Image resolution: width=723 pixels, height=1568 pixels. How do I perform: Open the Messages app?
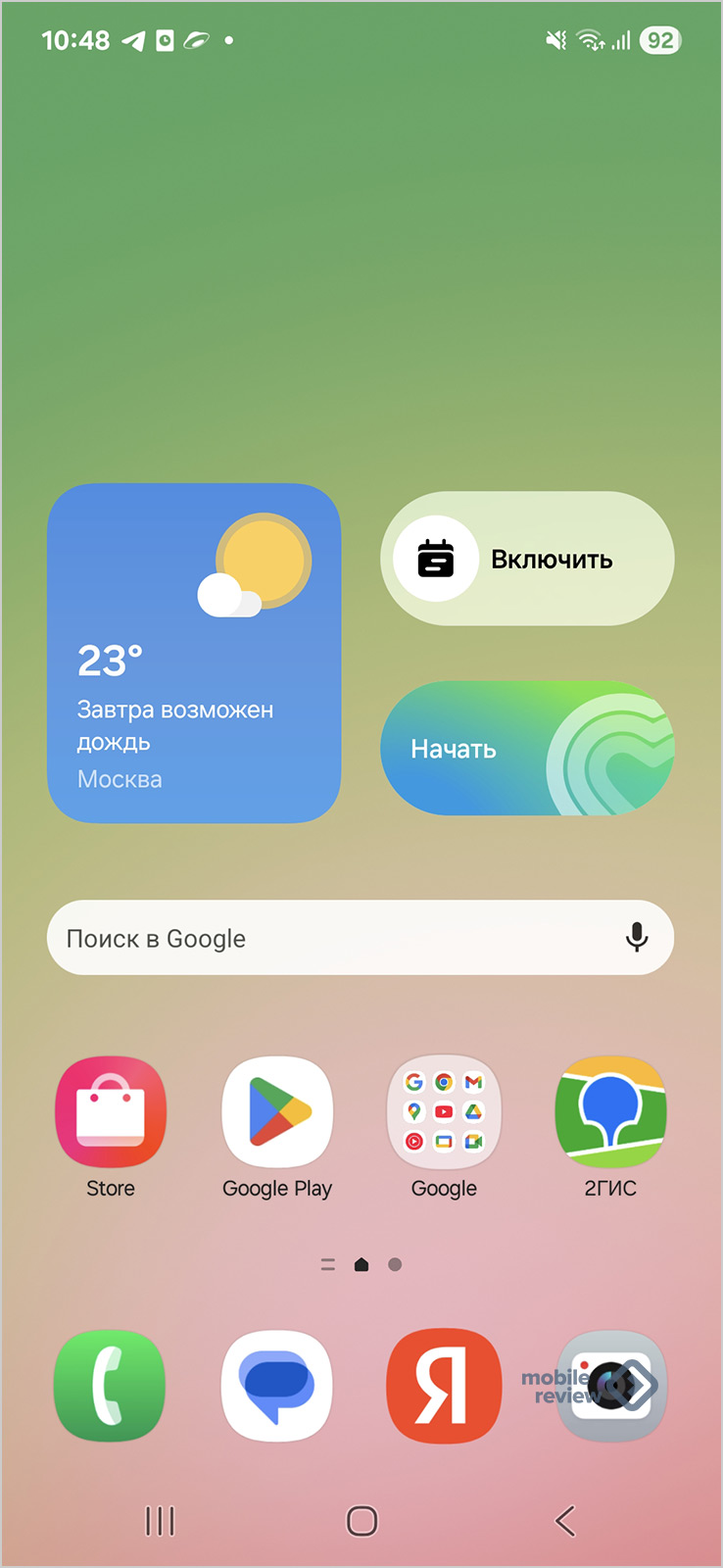[x=277, y=1386]
